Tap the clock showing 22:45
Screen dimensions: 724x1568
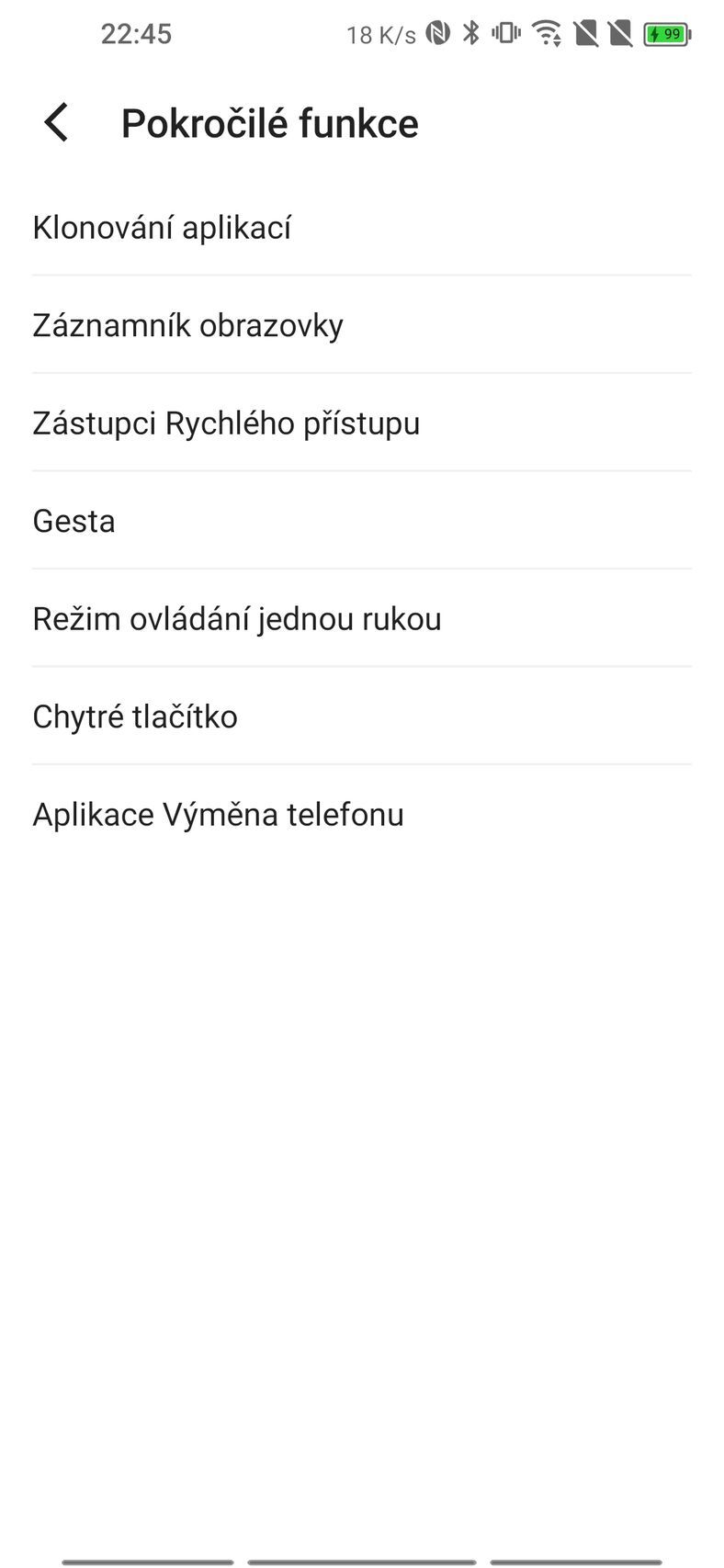coord(138,33)
